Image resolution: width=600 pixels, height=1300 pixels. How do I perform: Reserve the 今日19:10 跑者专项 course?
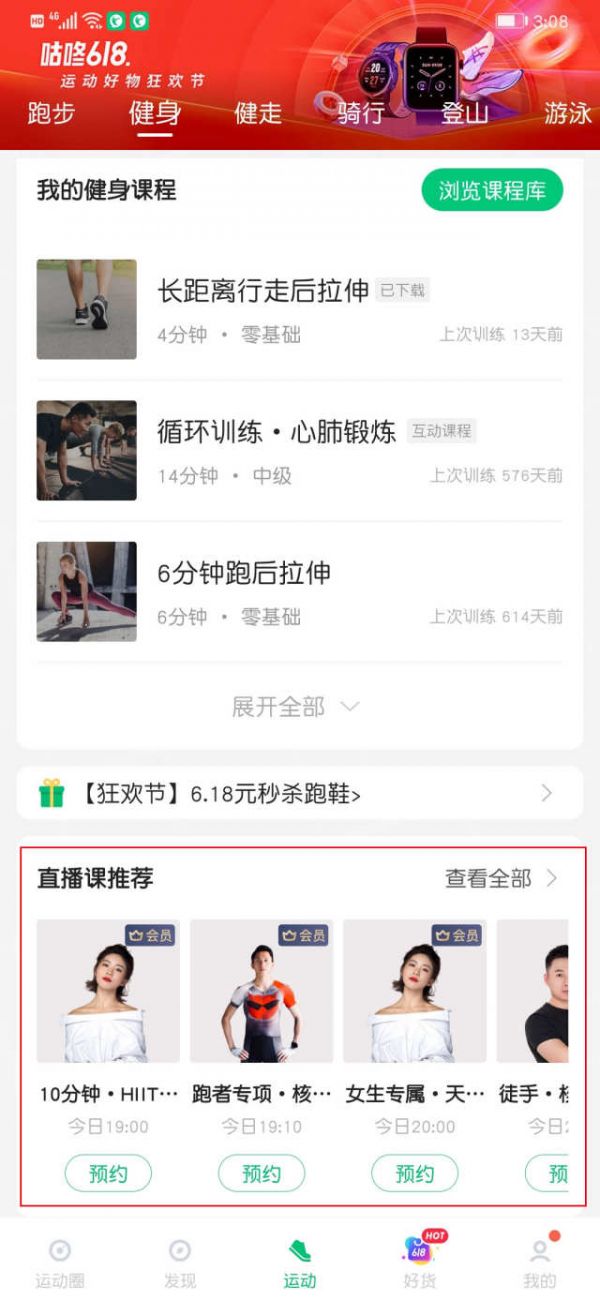tap(261, 1173)
